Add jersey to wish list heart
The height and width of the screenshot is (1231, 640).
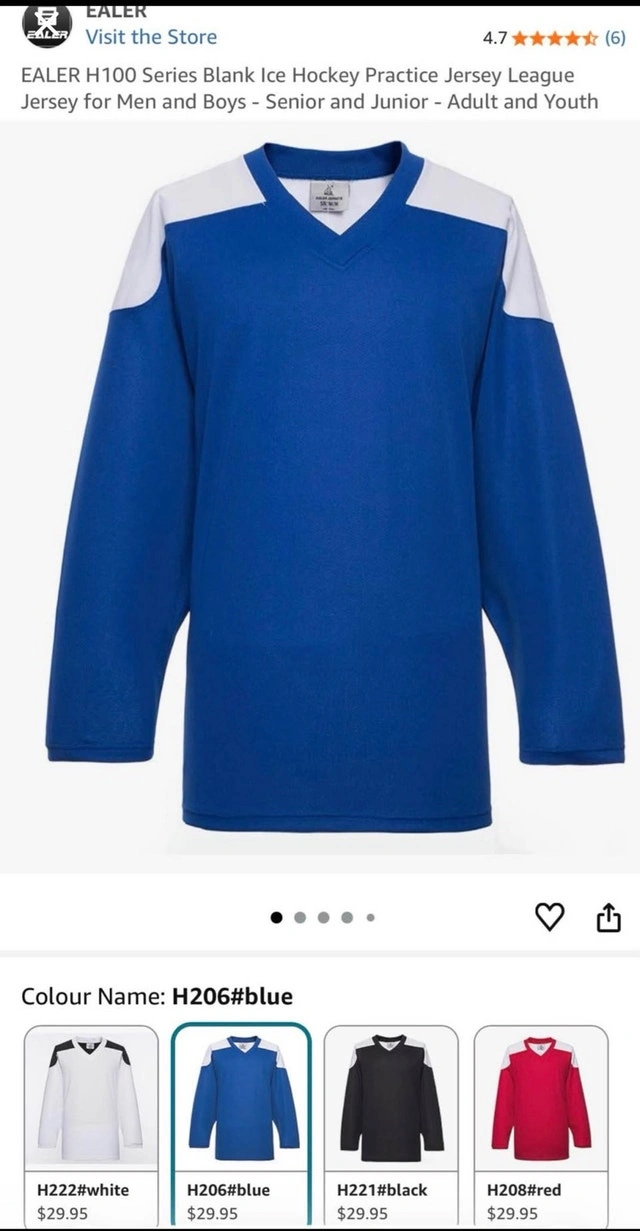tap(551, 916)
